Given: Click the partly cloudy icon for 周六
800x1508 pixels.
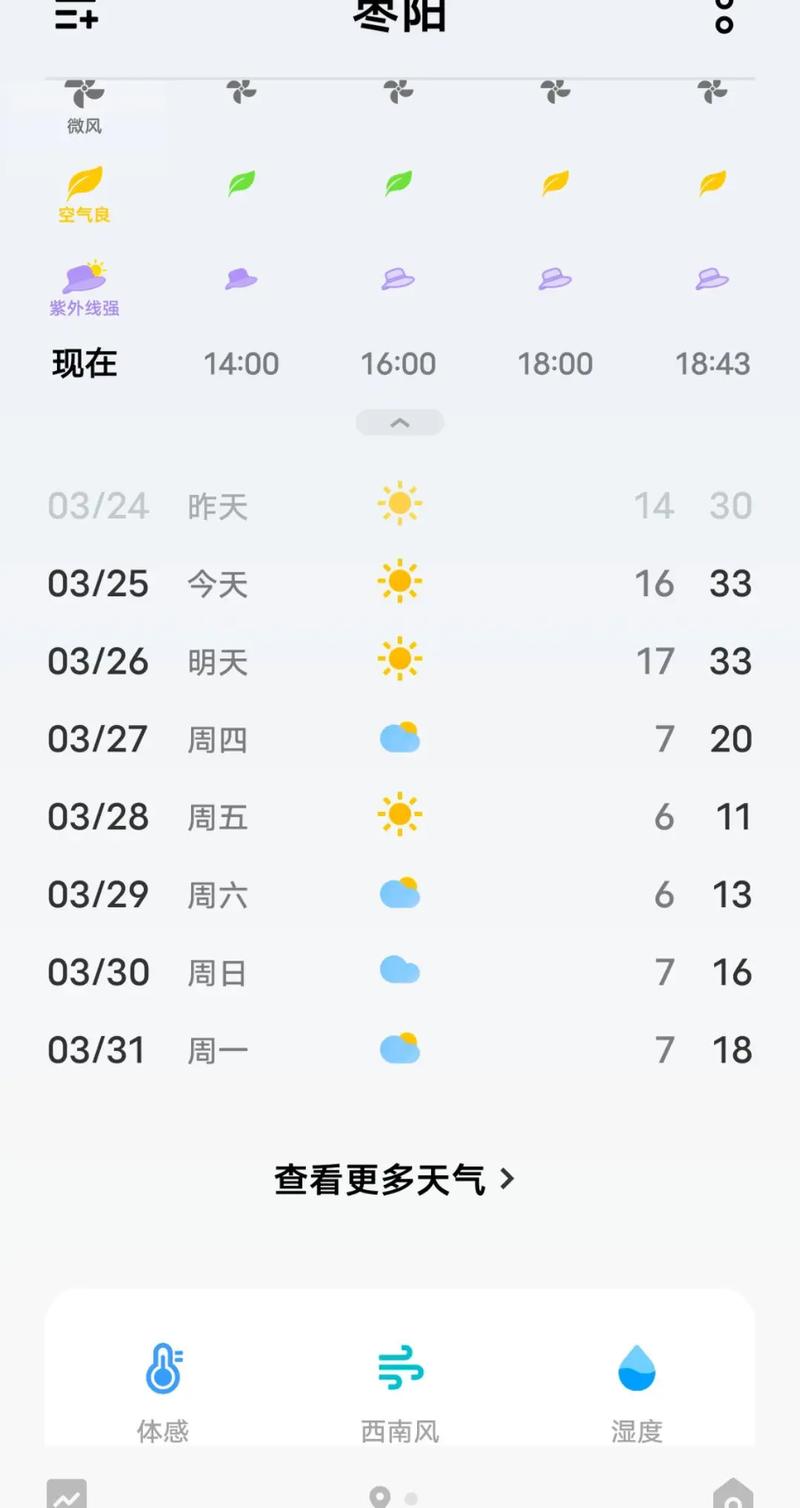Looking at the screenshot, I should coord(399,892).
